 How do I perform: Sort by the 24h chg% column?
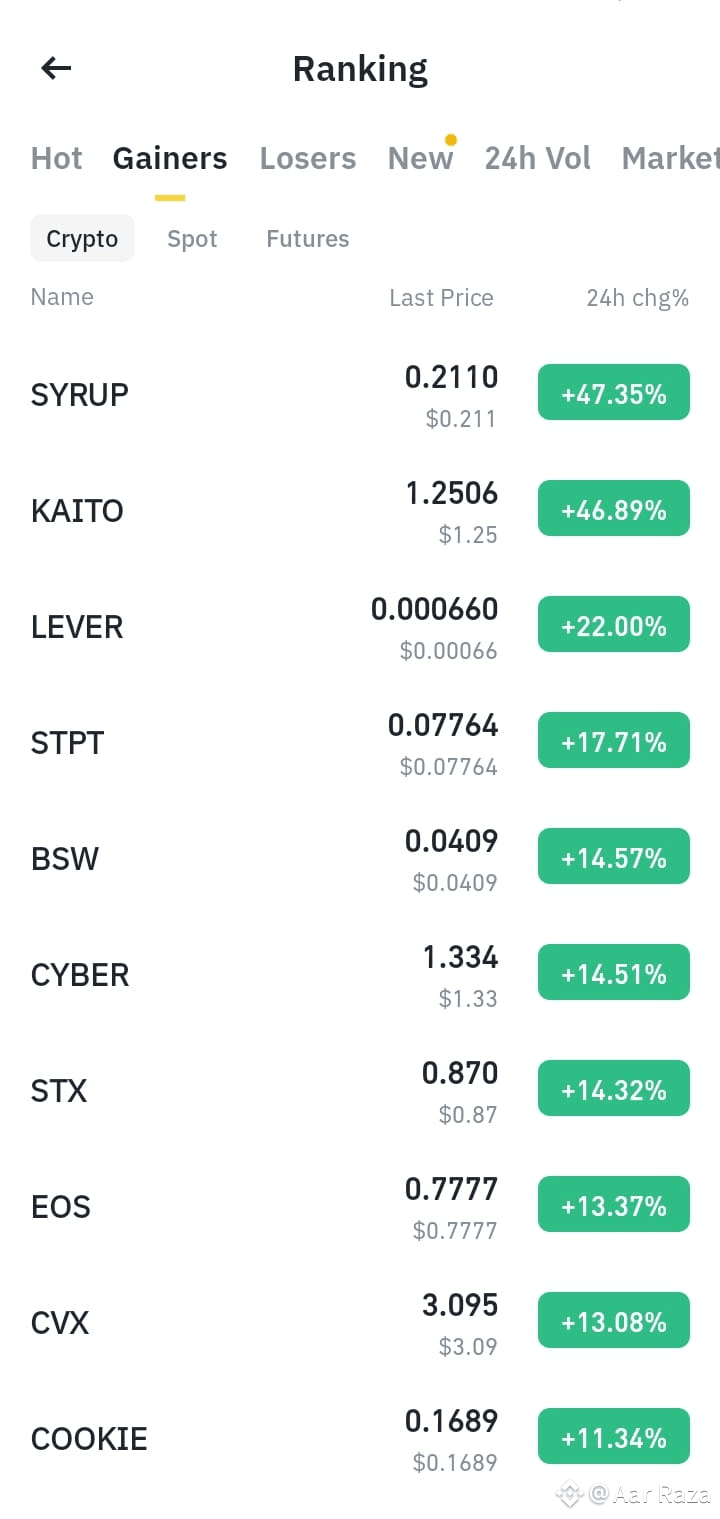click(x=637, y=297)
